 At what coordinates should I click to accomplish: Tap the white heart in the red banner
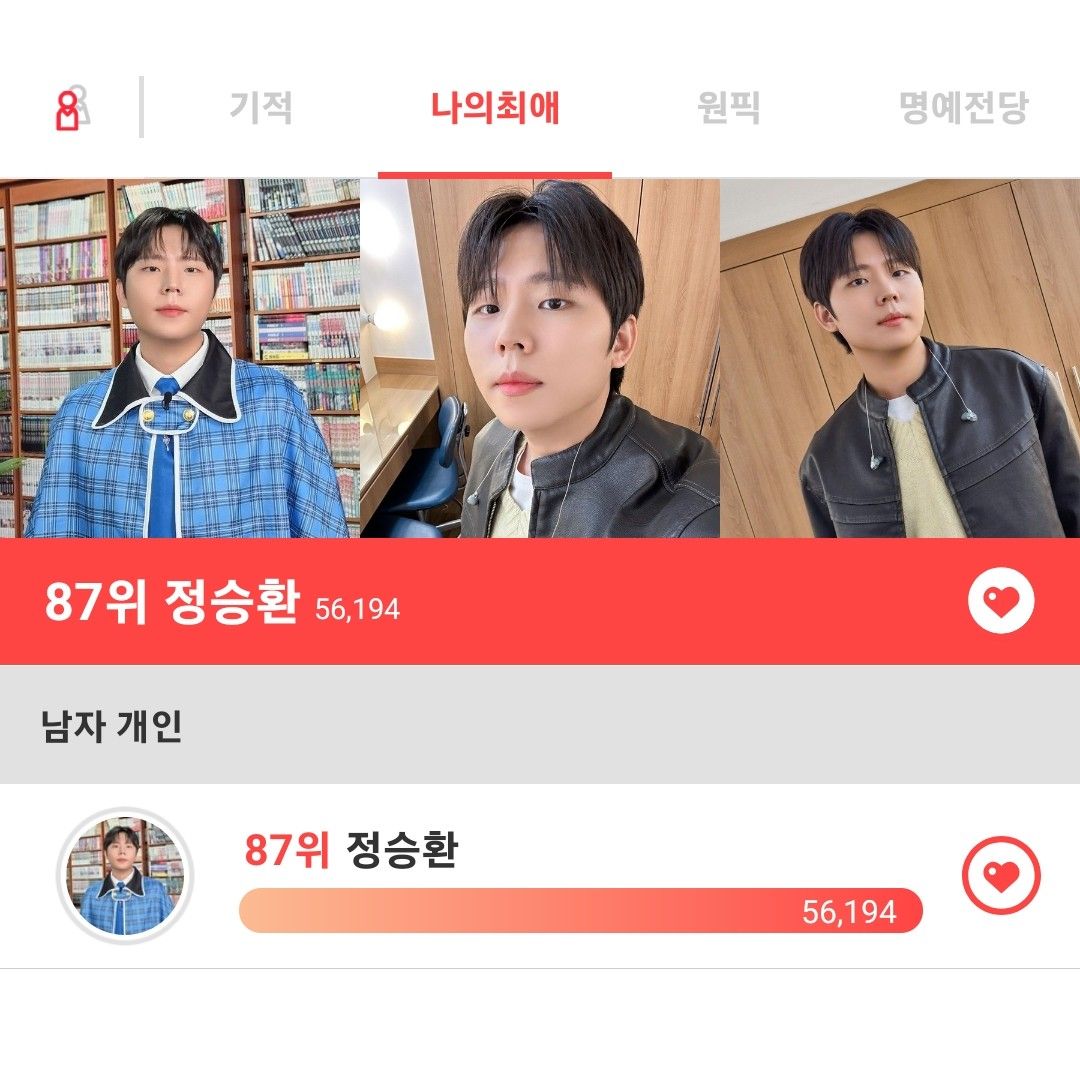click(1001, 601)
